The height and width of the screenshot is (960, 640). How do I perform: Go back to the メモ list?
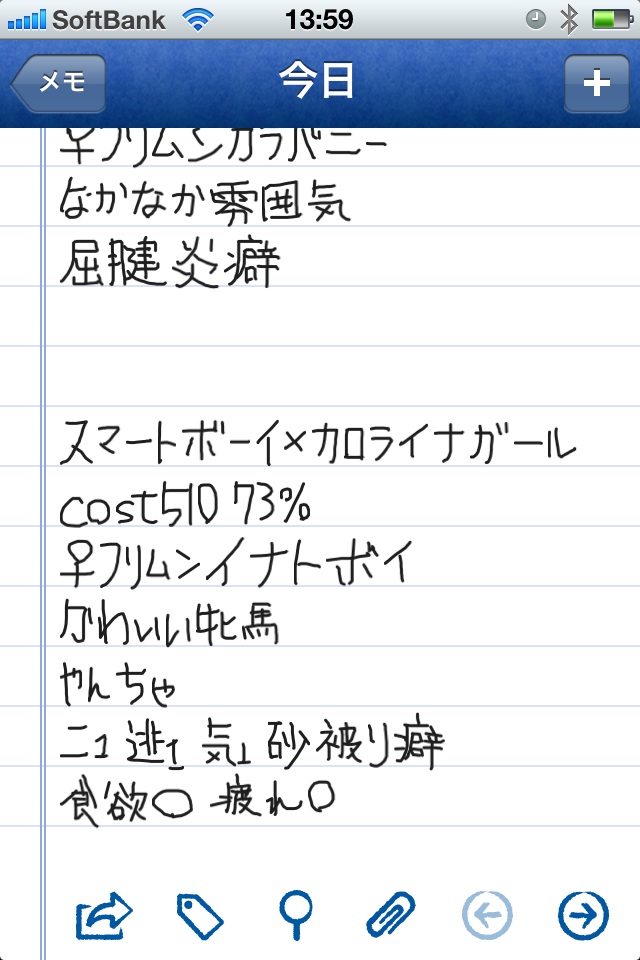click(59, 84)
